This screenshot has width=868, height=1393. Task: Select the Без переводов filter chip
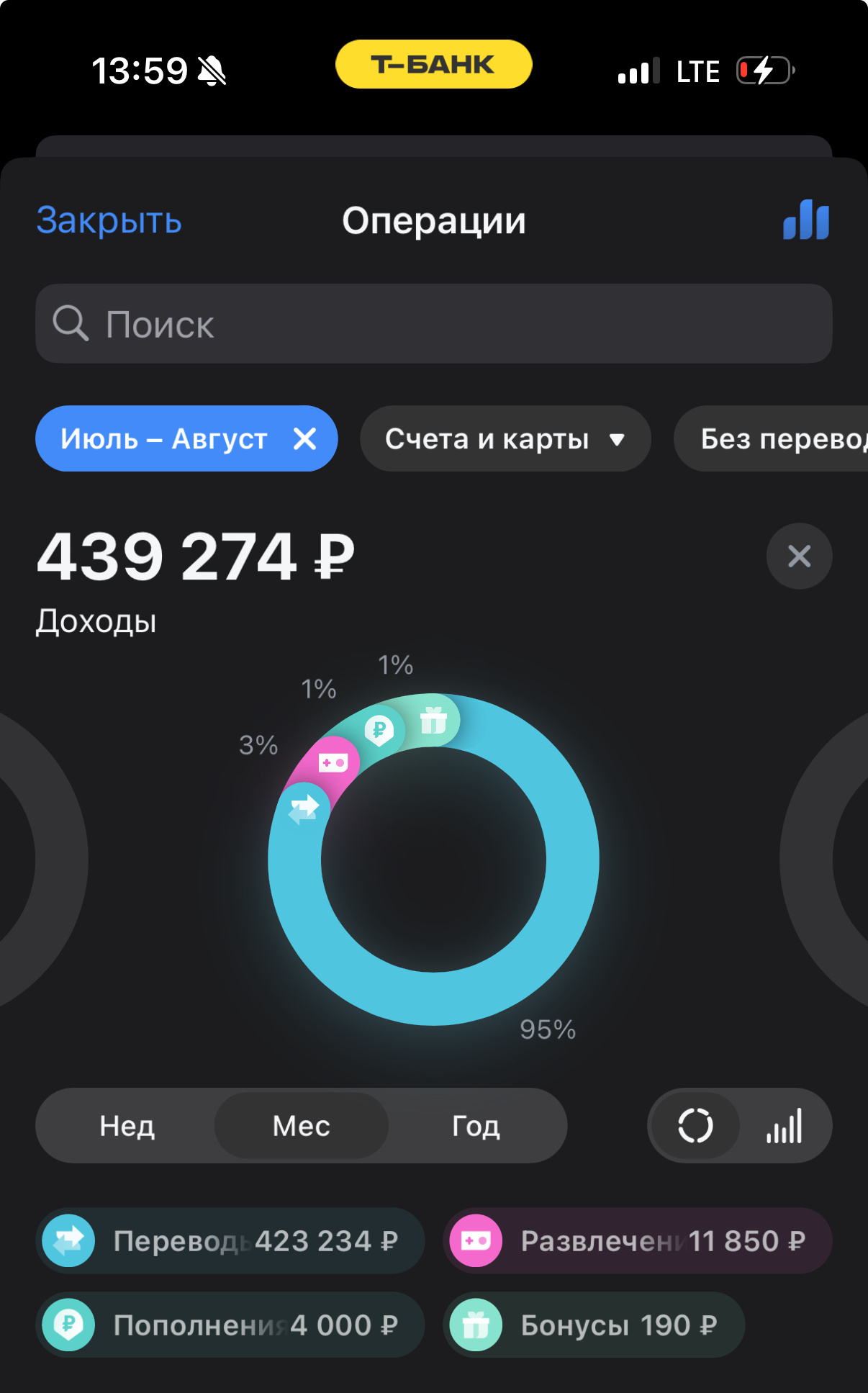pyautogui.click(x=772, y=438)
